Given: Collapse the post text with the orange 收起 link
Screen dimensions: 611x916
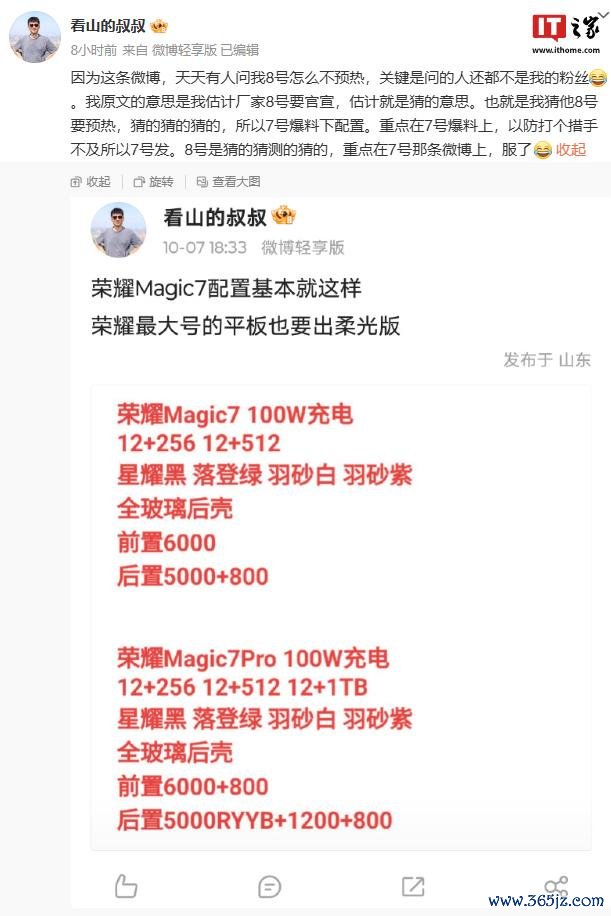Looking at the screenshot, I should 571,150.
